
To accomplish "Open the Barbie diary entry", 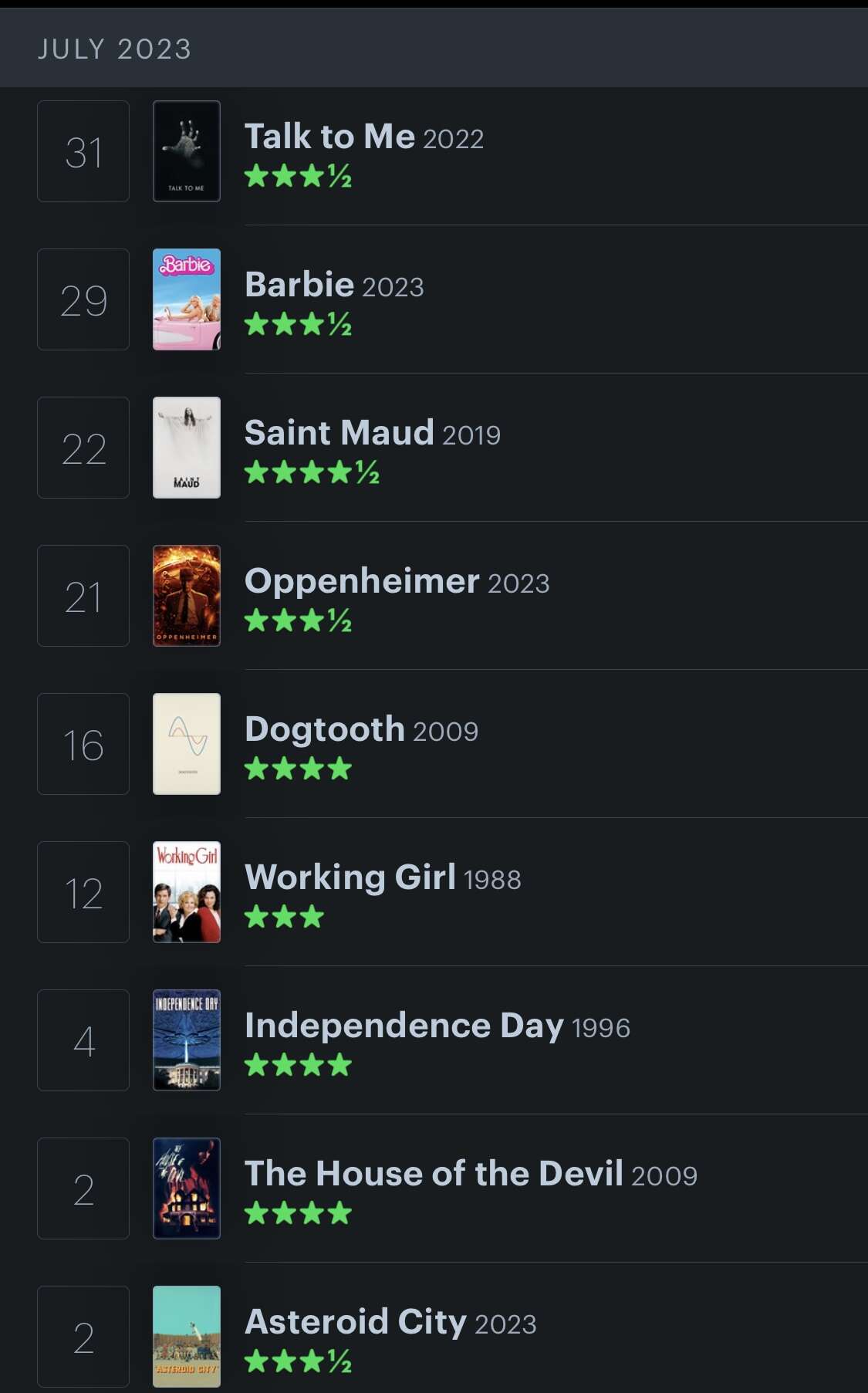I will click(299, 286).
